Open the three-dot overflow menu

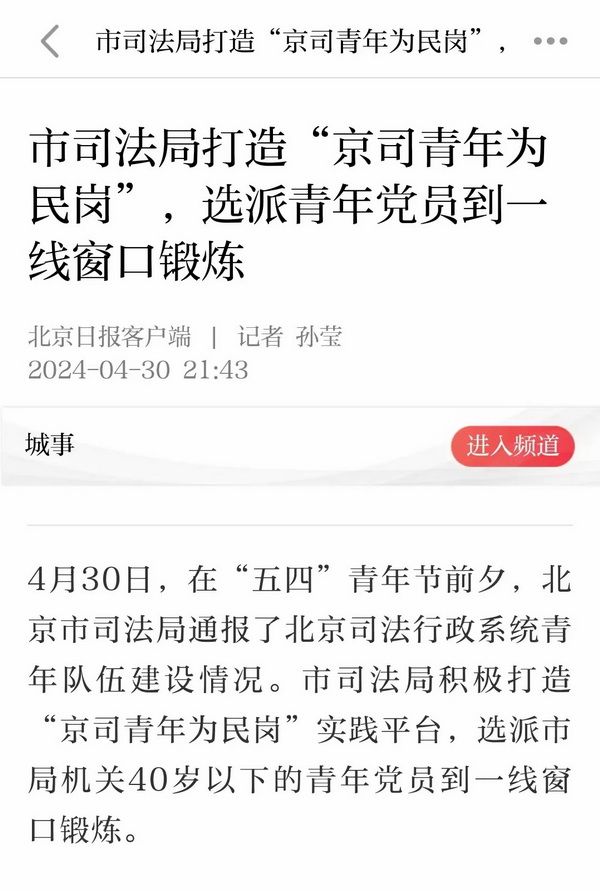pos(550,42)
